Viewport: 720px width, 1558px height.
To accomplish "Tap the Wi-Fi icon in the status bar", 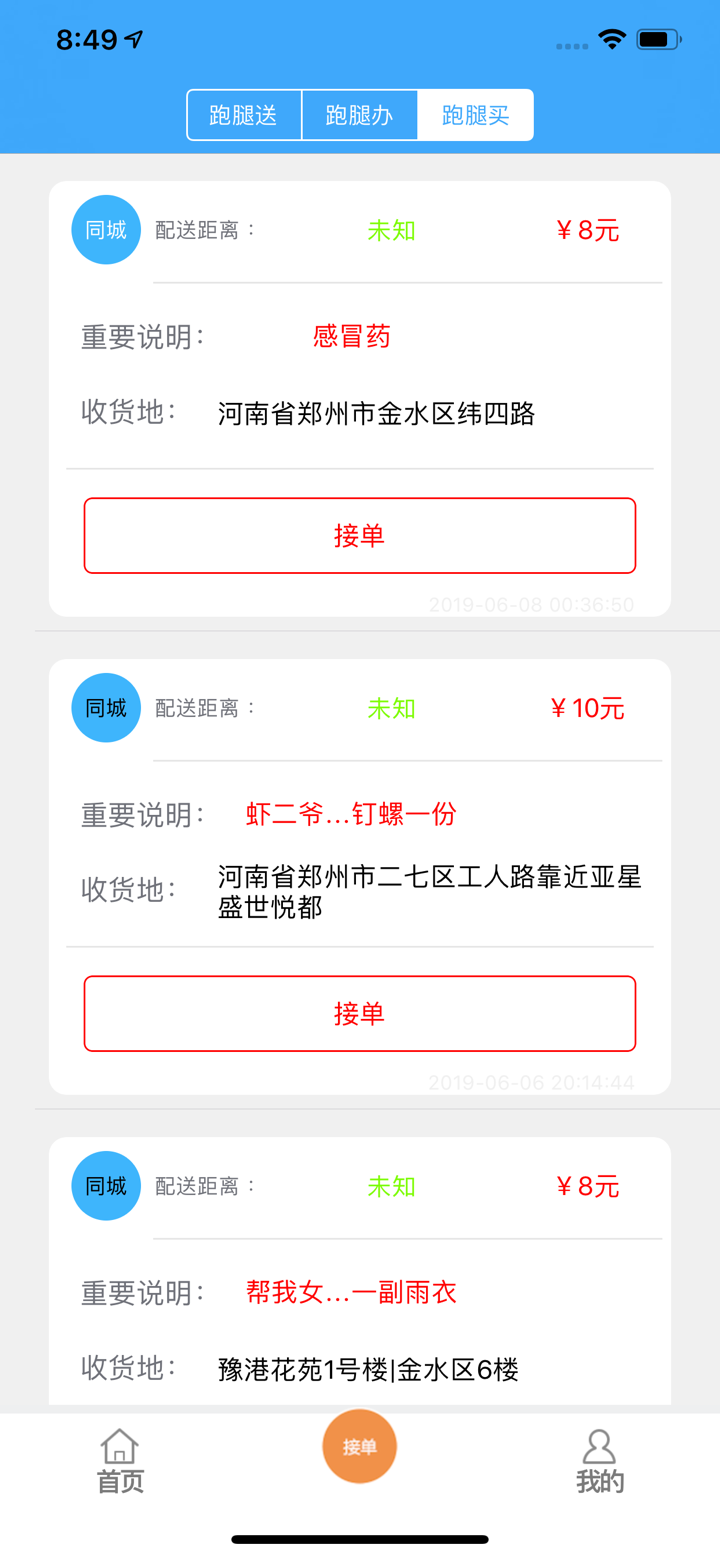I will (x=613, y=40).
